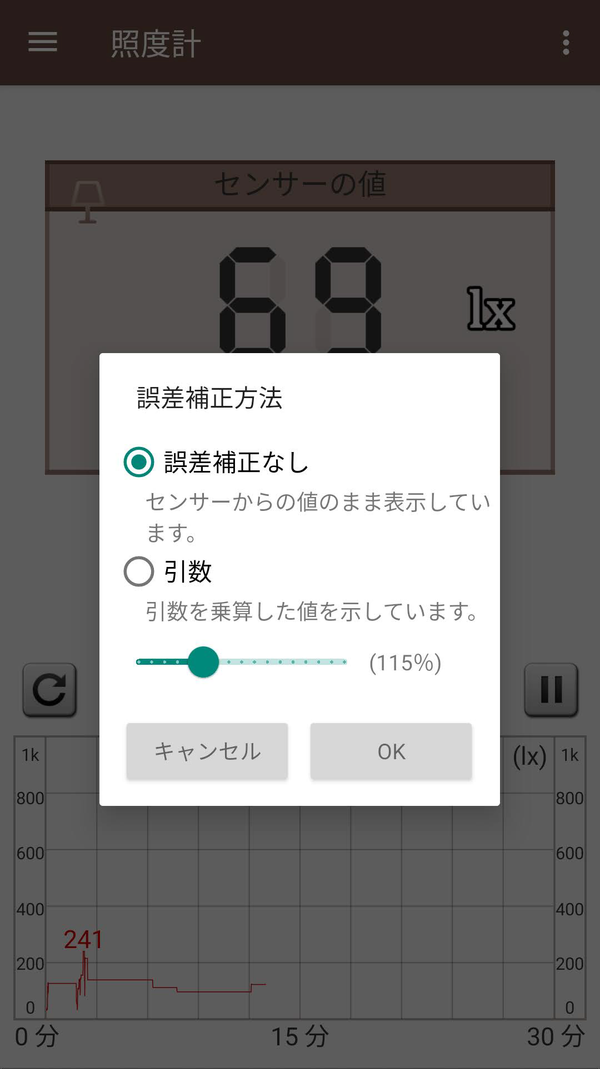Open the three-dot overflow menu
Viewport: 600px width, 1069px height.
point(566,42)
